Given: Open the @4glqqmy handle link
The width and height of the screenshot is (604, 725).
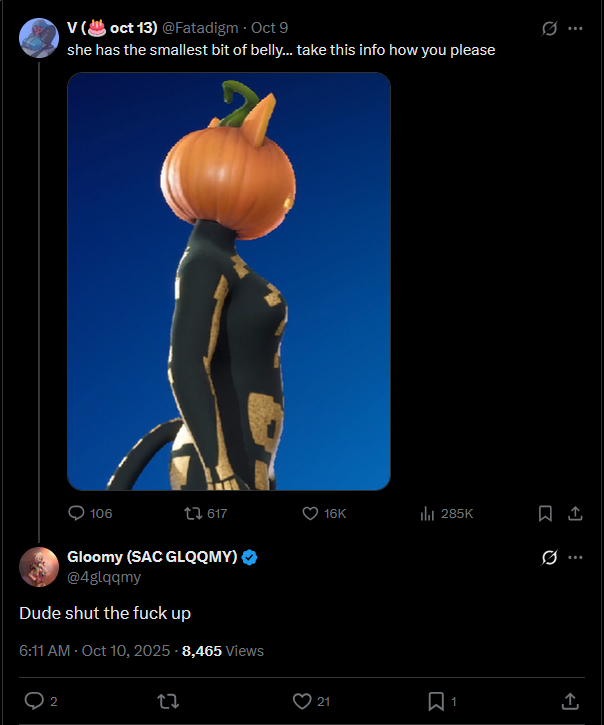Looking at the screenshot, I should point(104,577).
